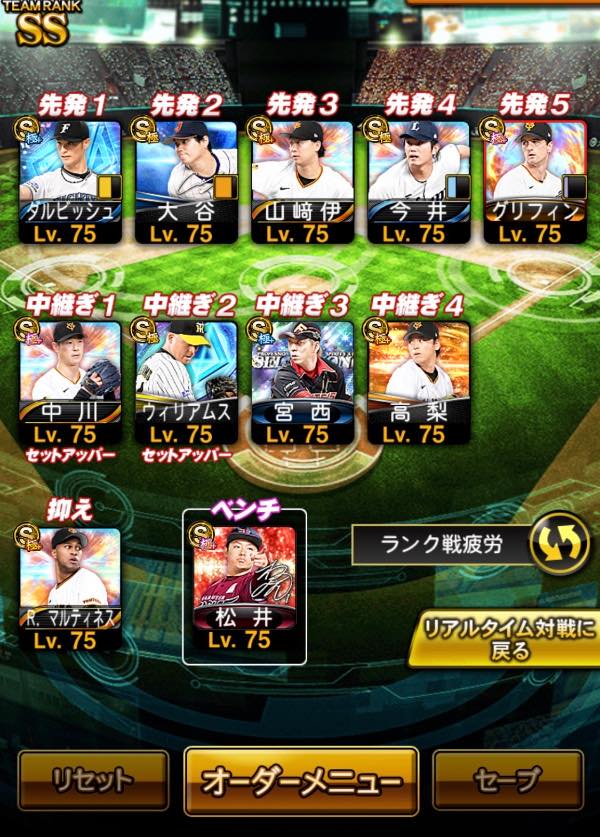Select starter card 大谷
This screenshot has height=837, width=600.
[x=186, y=180]
